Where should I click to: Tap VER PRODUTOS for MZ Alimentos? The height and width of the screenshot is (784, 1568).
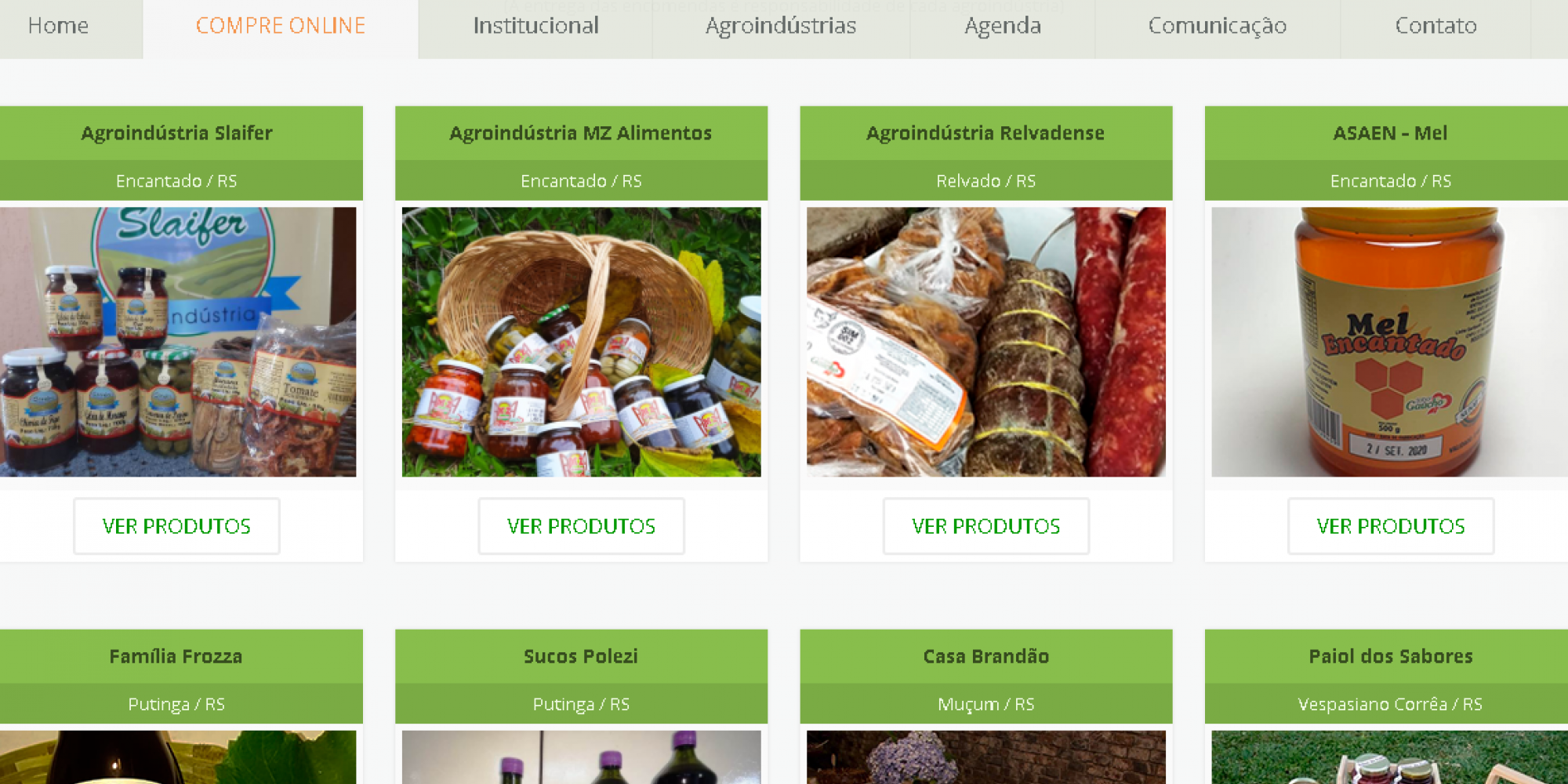point(581,526)
